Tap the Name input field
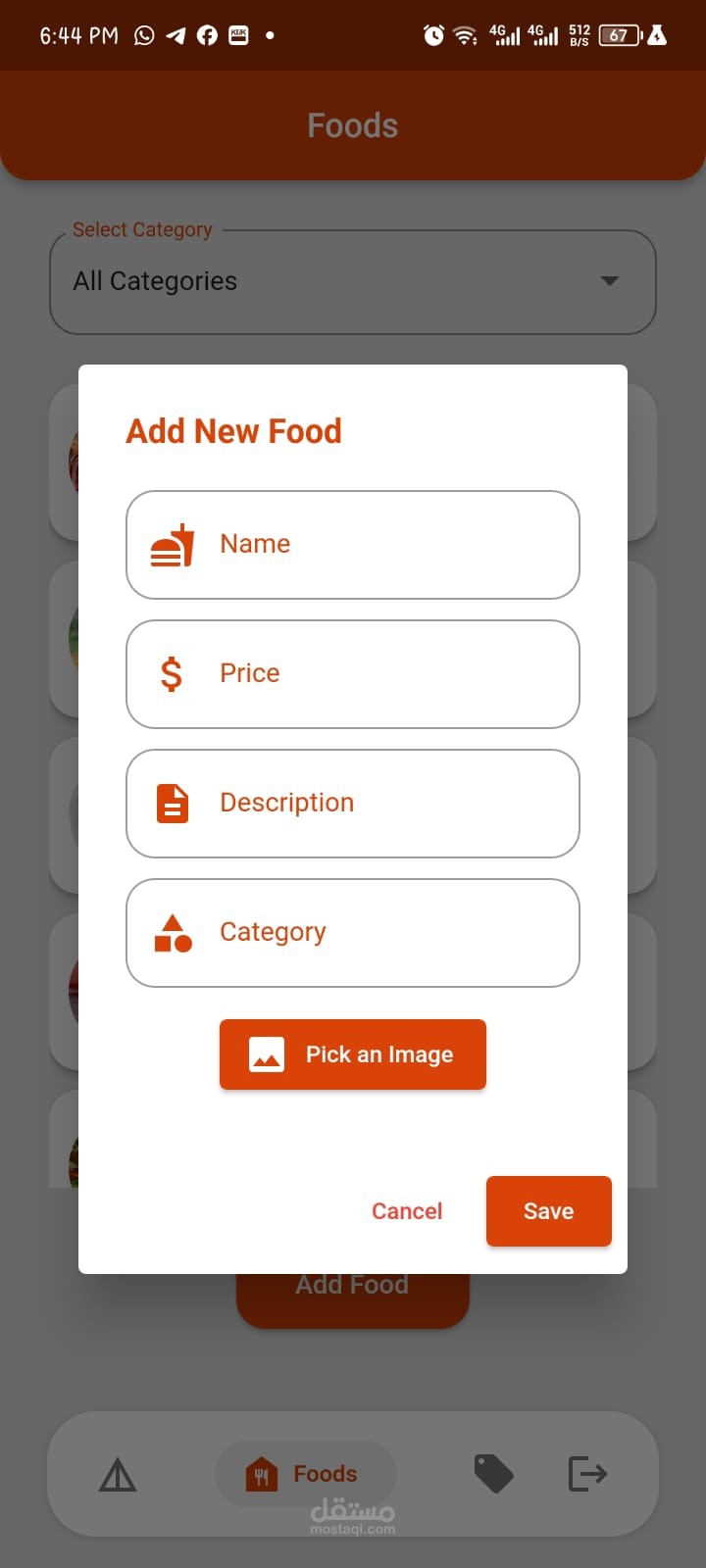The width and height of the screenshot is (706, 1568). (x=353, y=545)
